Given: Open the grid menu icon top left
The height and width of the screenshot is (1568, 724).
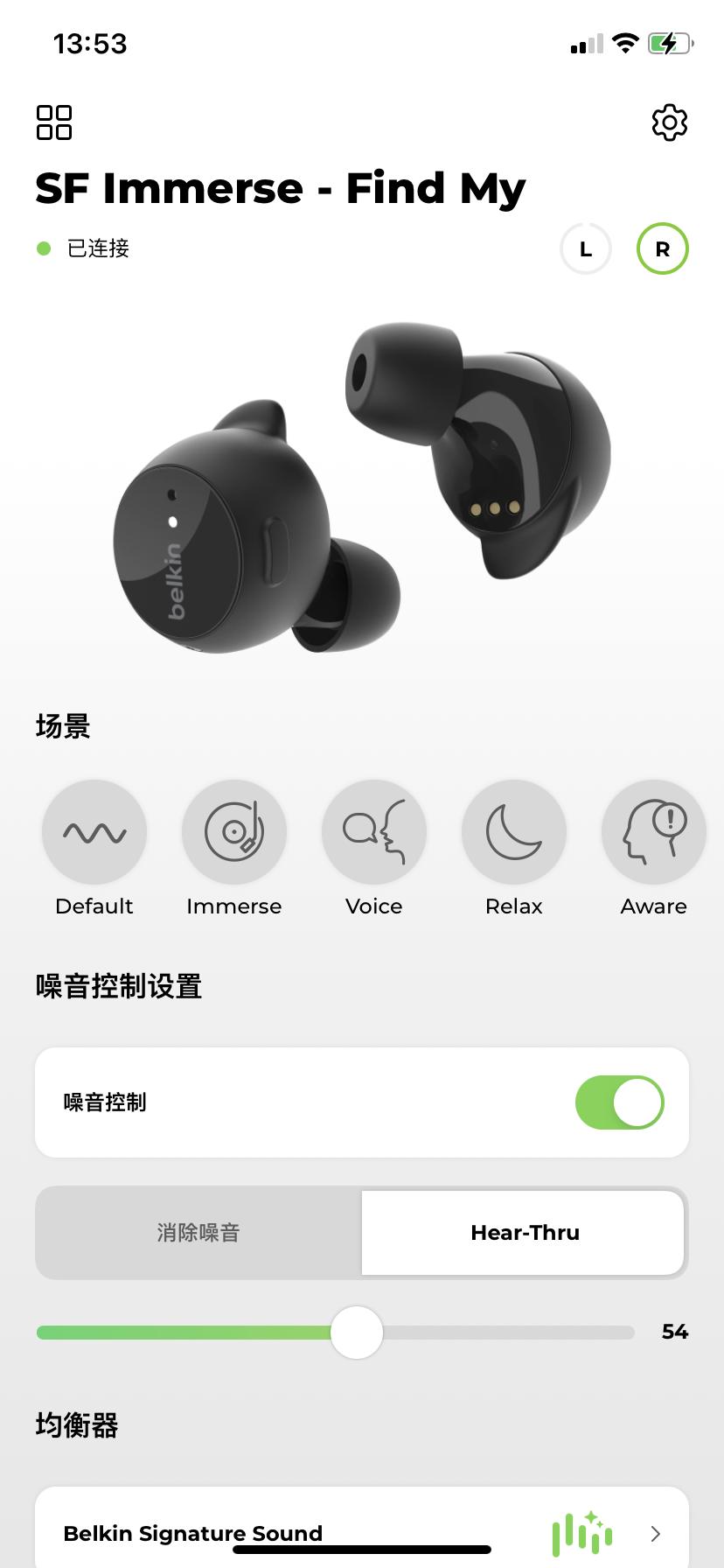Looking at the screenshot, I should (x=53, y=122).
